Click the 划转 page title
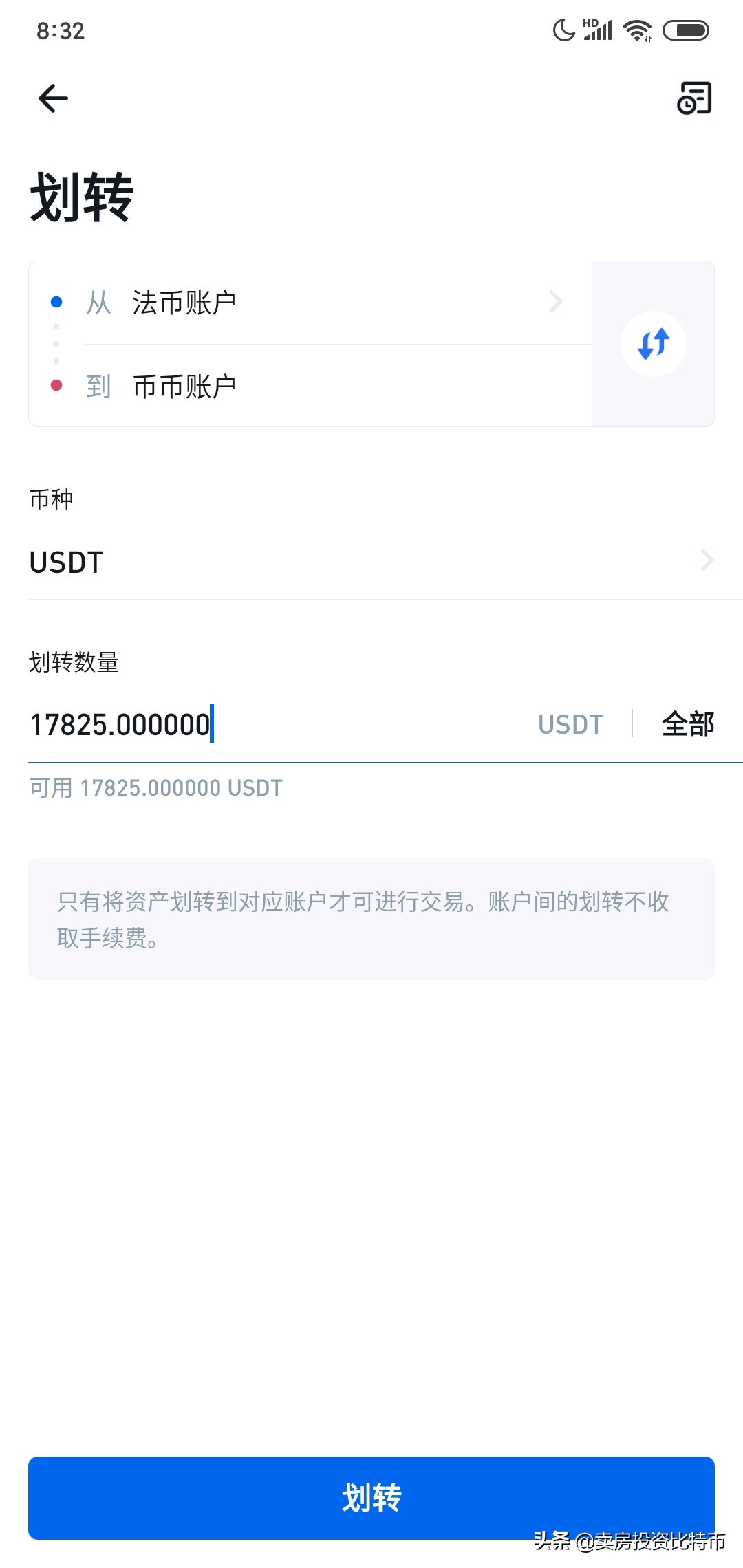743x1568 pixels. [x=83, y=196]
